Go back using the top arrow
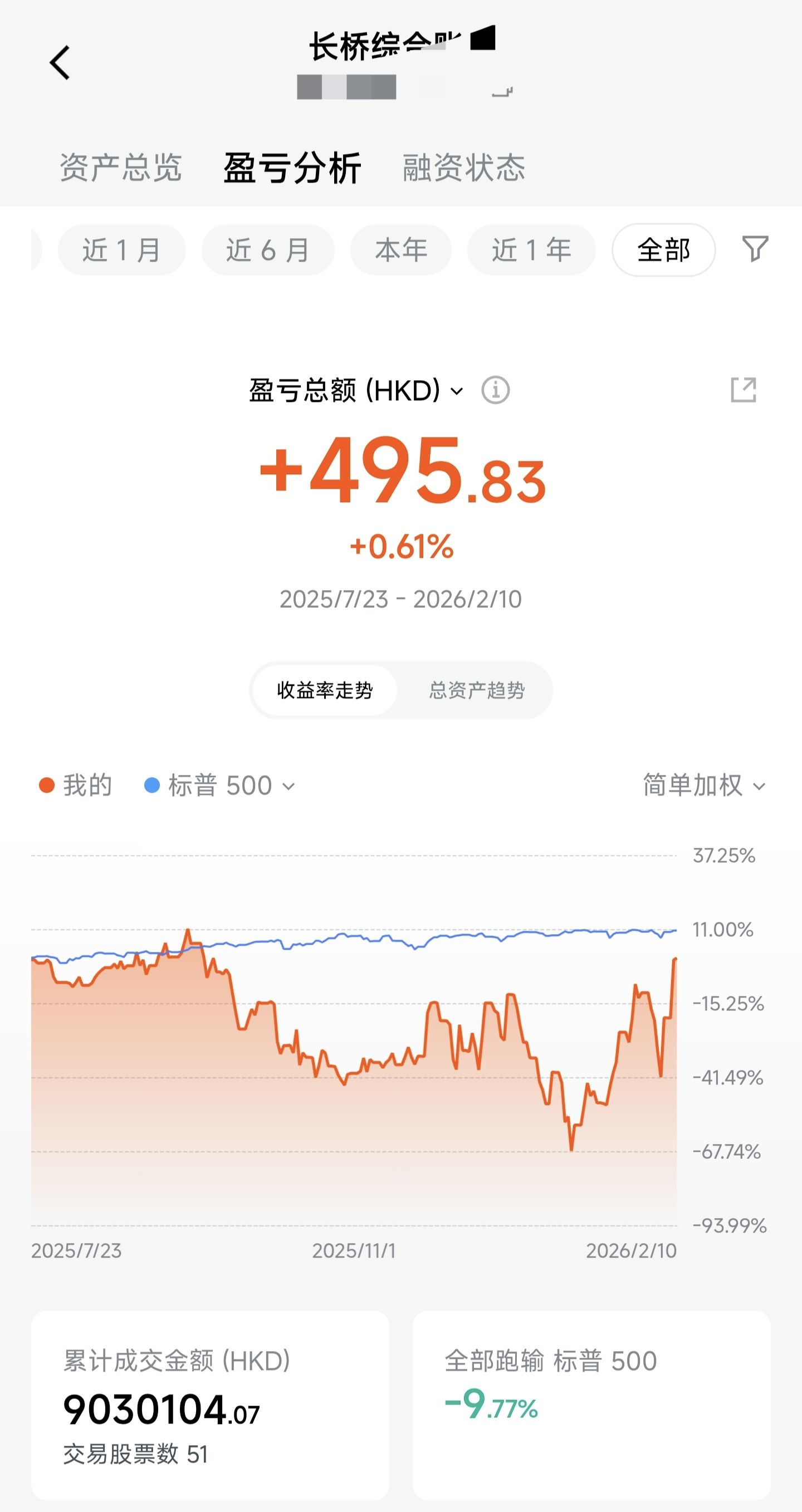This screenshot has width=802, height=1512. click(60, 63)
